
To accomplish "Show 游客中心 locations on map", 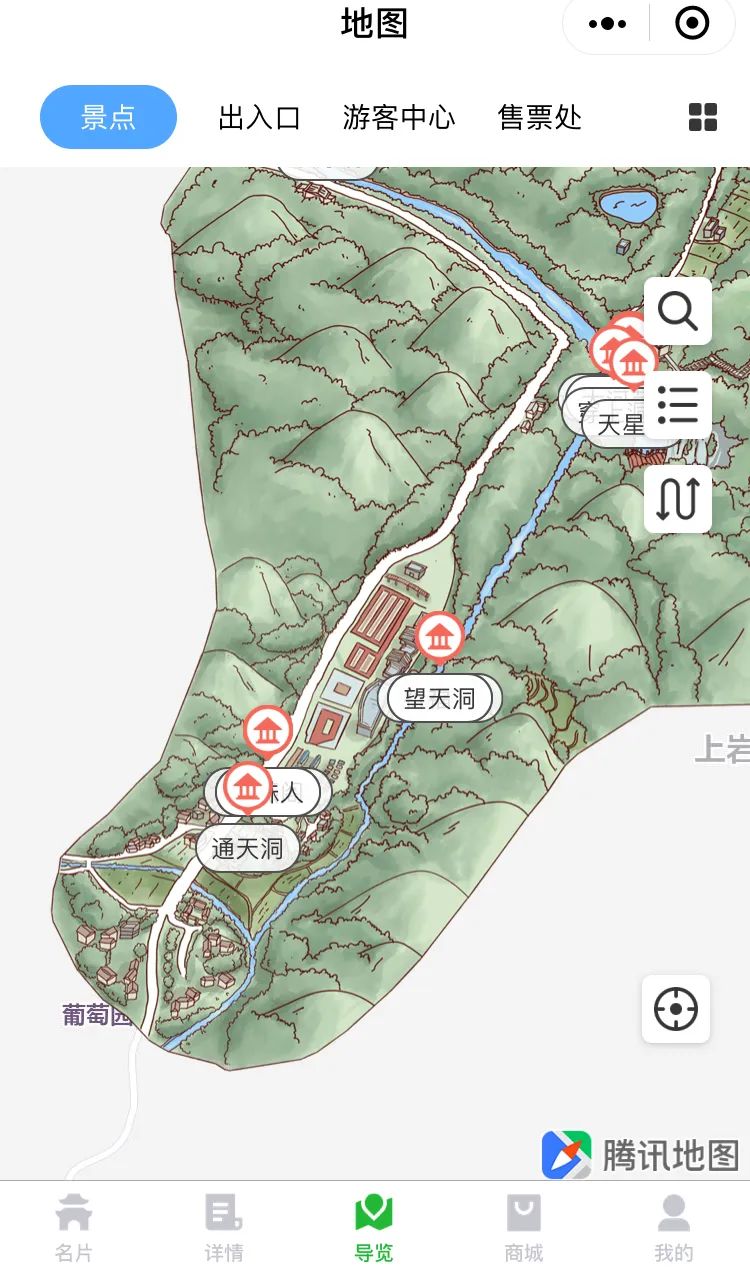I will pyautogui.click(x=399, y=118).
